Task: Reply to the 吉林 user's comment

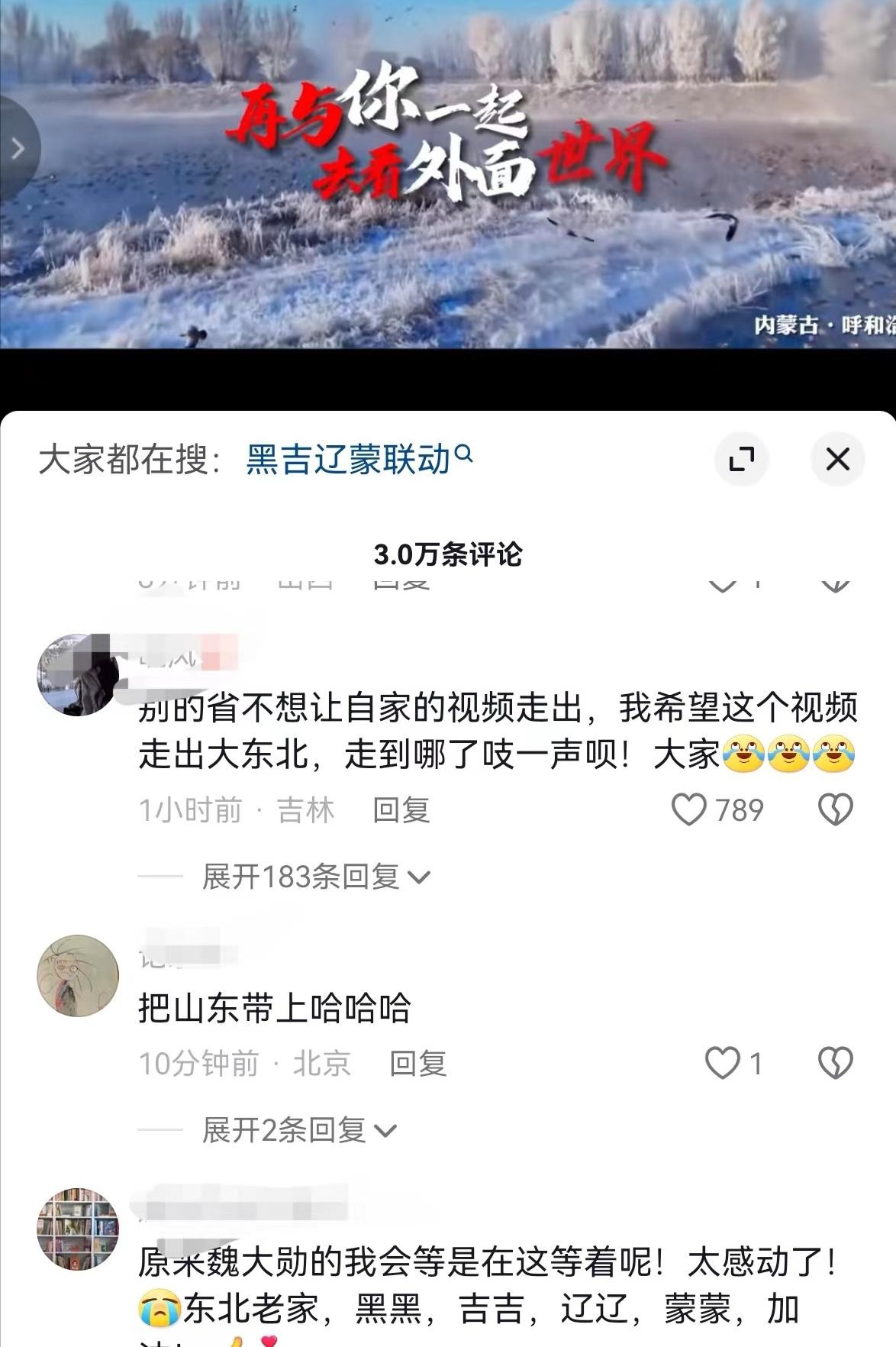Action: (401, 809)
